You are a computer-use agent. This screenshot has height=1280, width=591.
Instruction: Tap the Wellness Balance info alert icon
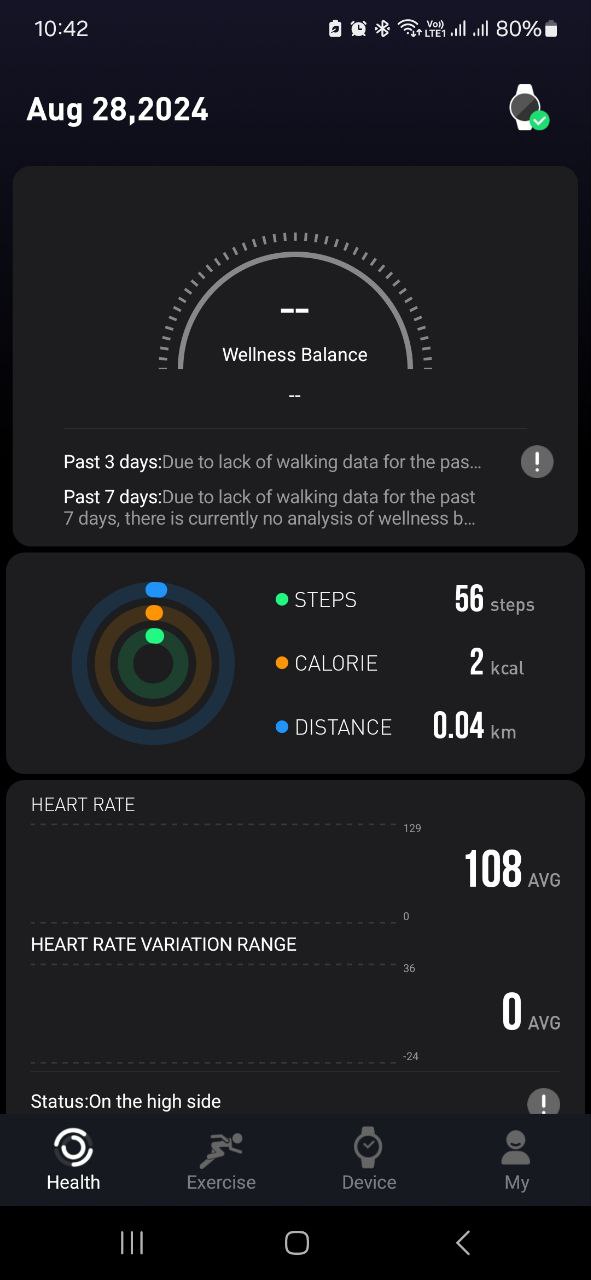(x=537, y=462)
